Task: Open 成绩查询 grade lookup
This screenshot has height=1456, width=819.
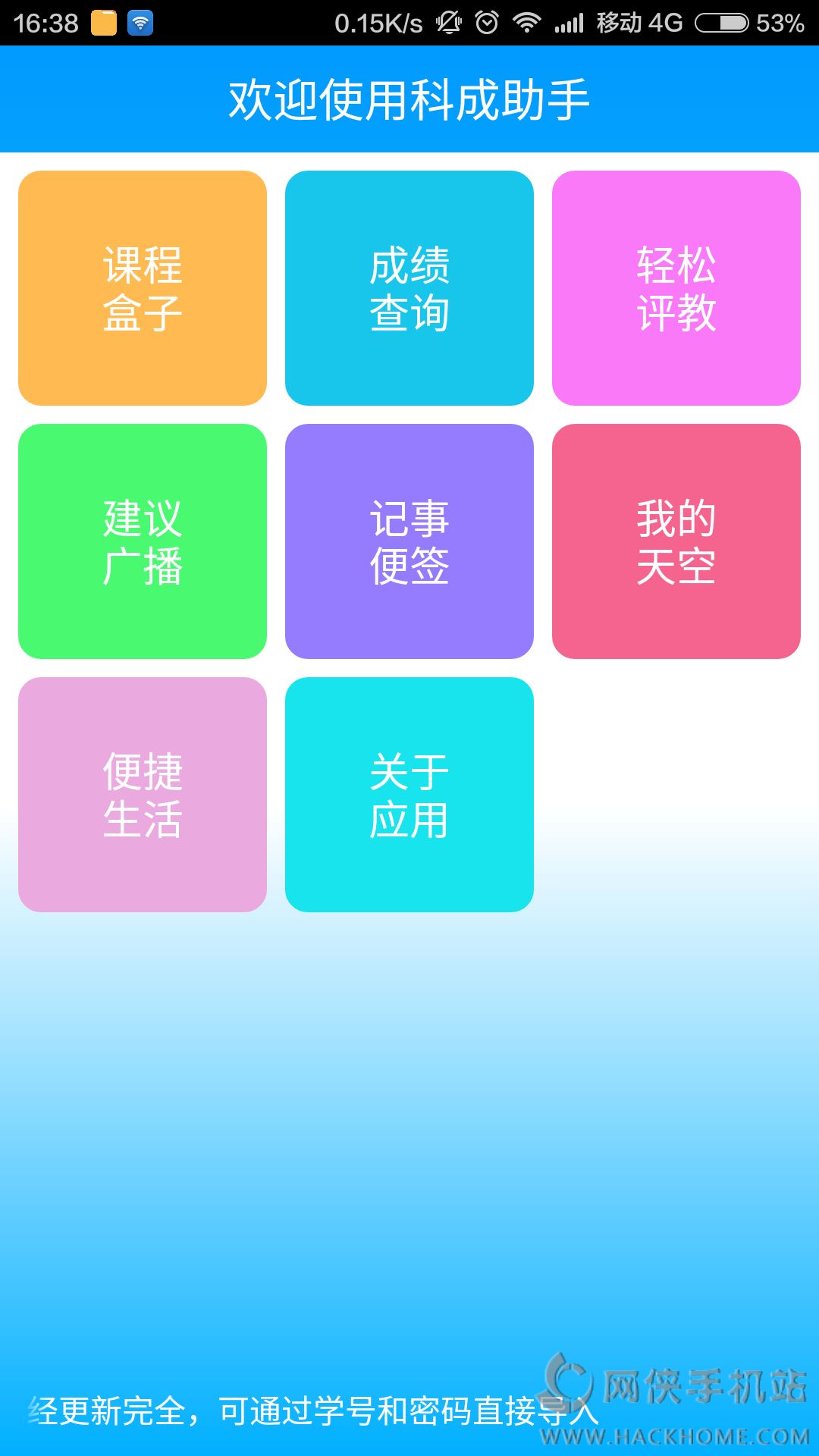Action: [x=409, y=288]
